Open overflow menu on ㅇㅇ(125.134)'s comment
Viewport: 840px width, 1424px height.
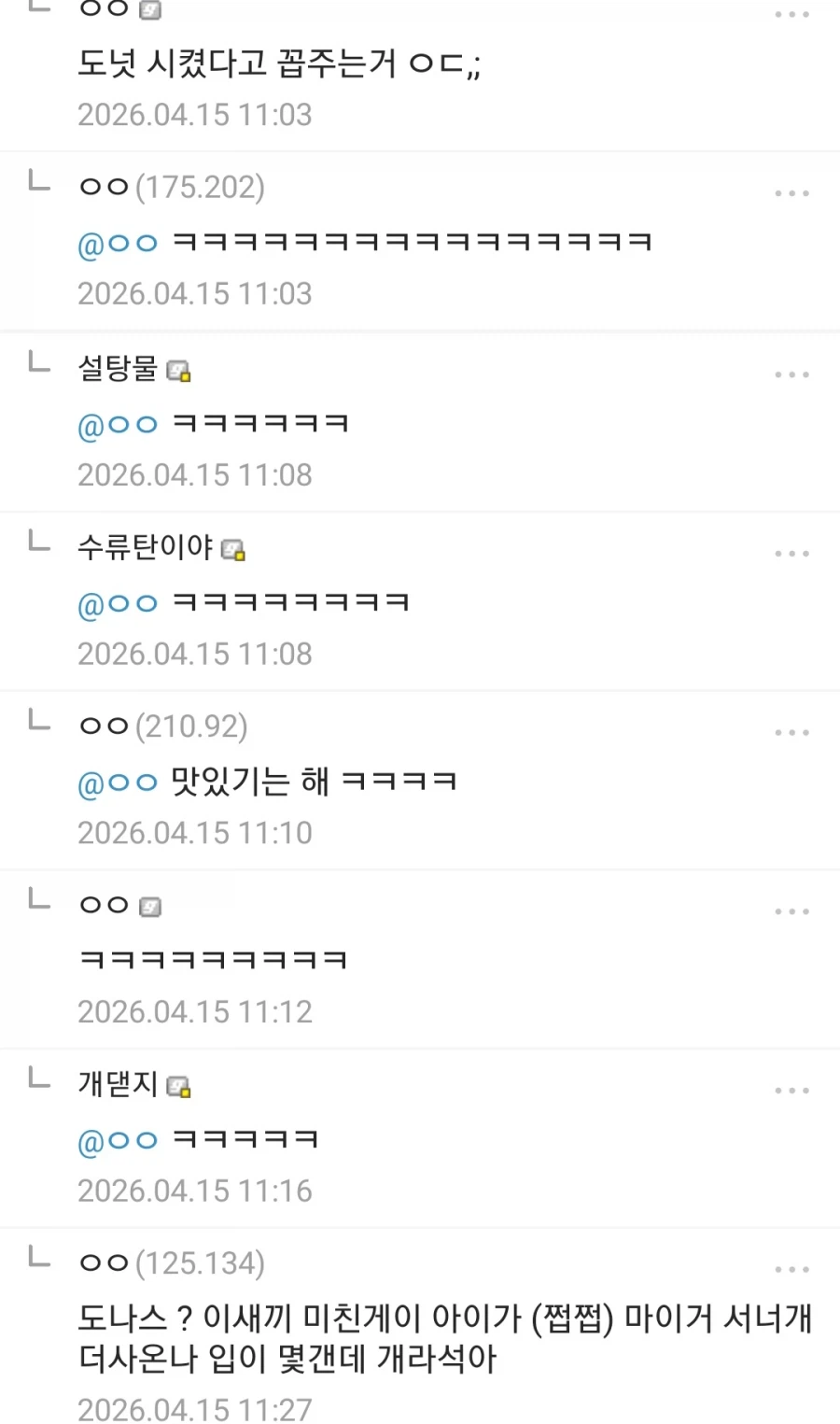(791, 1270)
